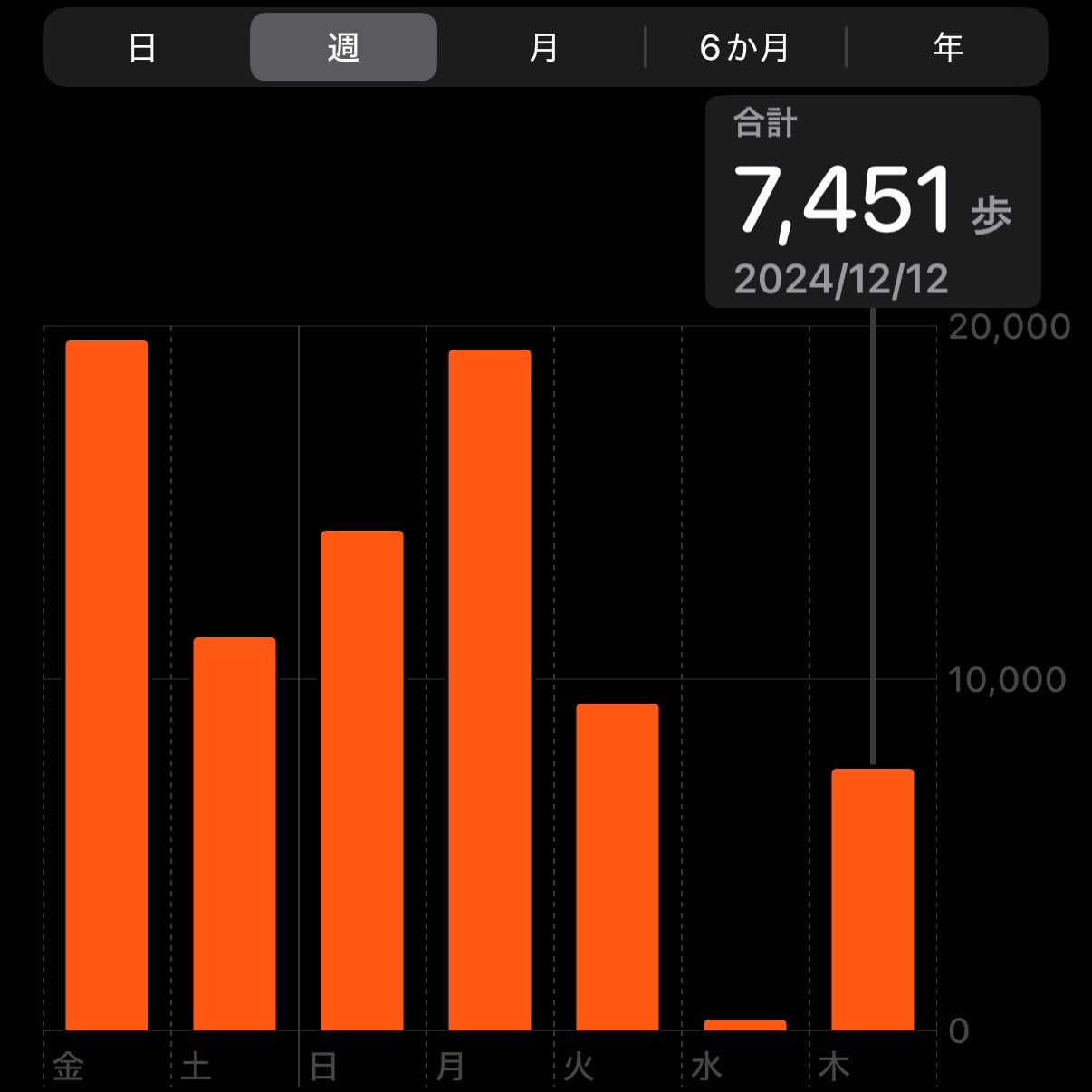1092x1092 pixels.
Task: Select the 月 (Monday) step bar
Action: [490, 690]
